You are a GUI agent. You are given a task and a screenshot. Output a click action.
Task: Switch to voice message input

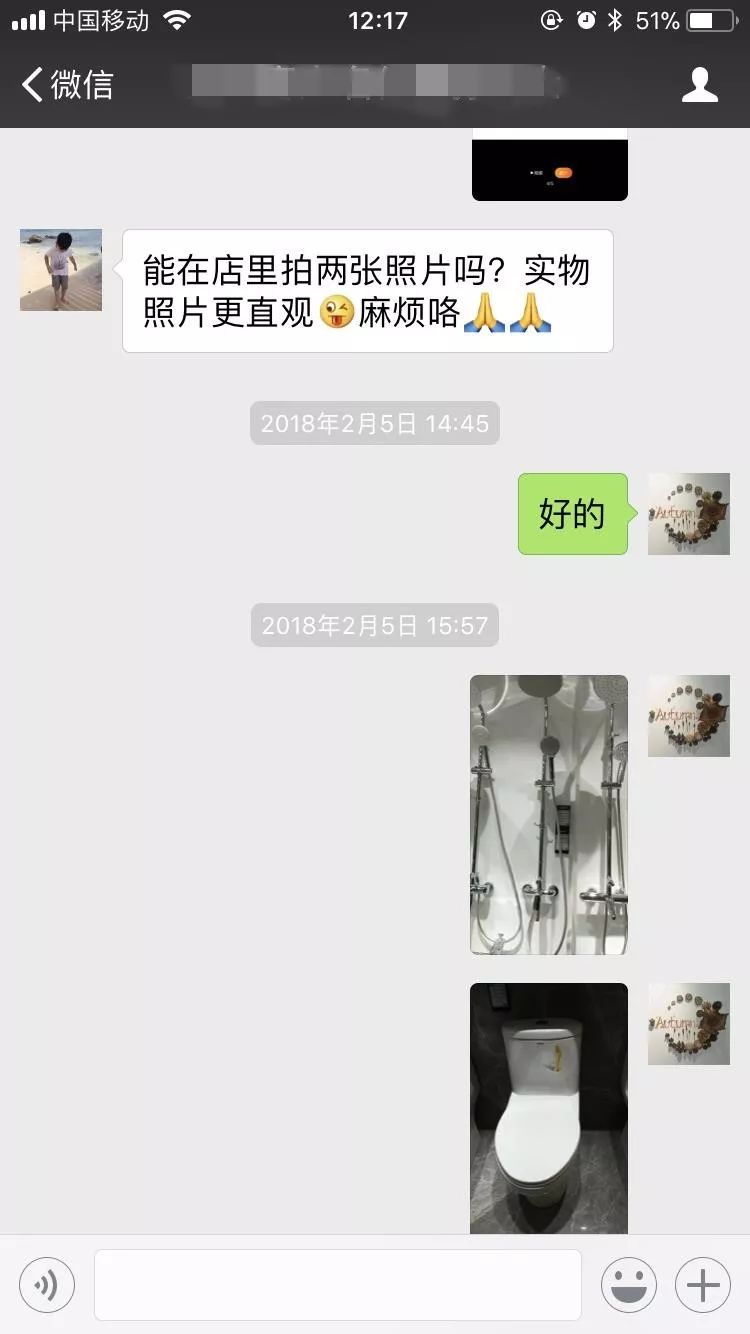tap(47, 1285)
